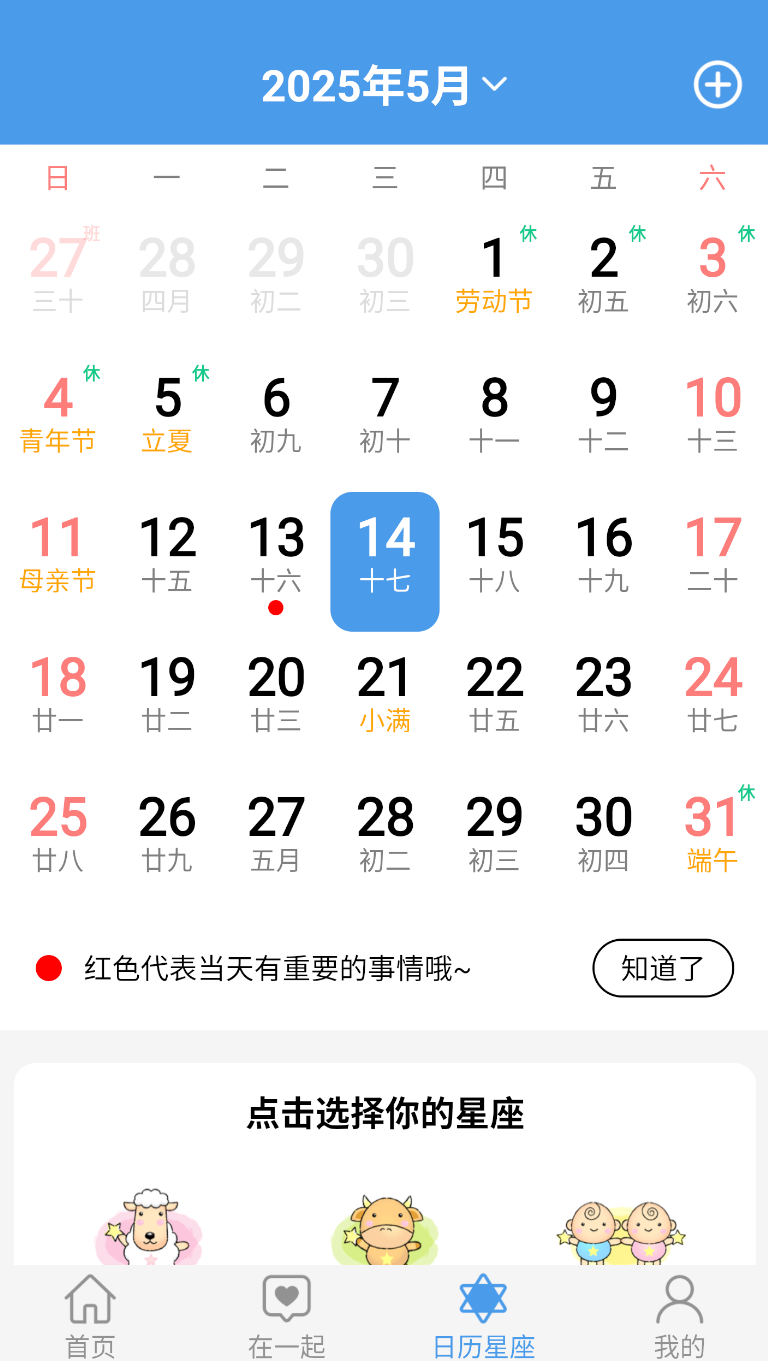Open the 2025年5月 month picker dropdown
The image size is (768, 1361).
(x=385, y=86)
